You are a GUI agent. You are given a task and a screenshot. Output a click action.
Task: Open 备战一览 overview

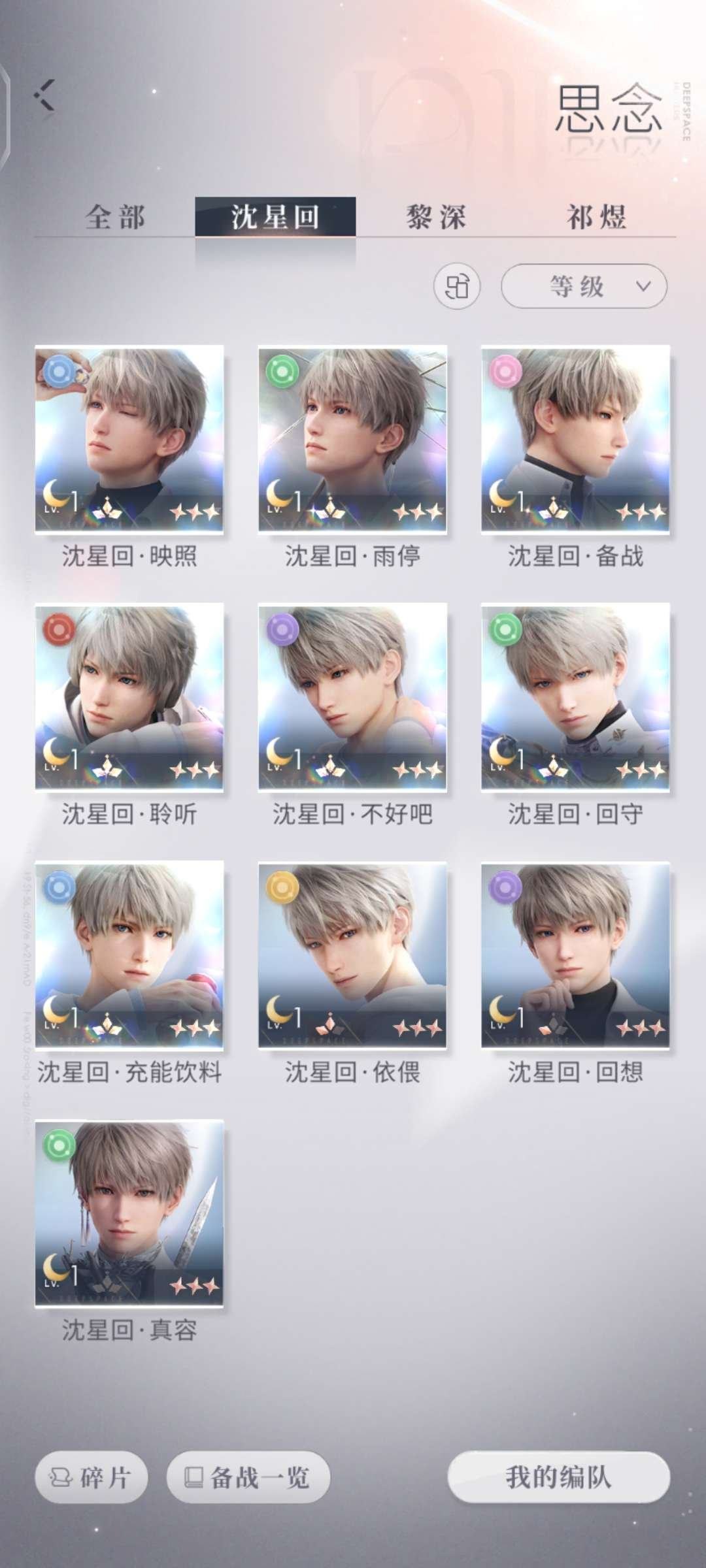coord(248,1477)
